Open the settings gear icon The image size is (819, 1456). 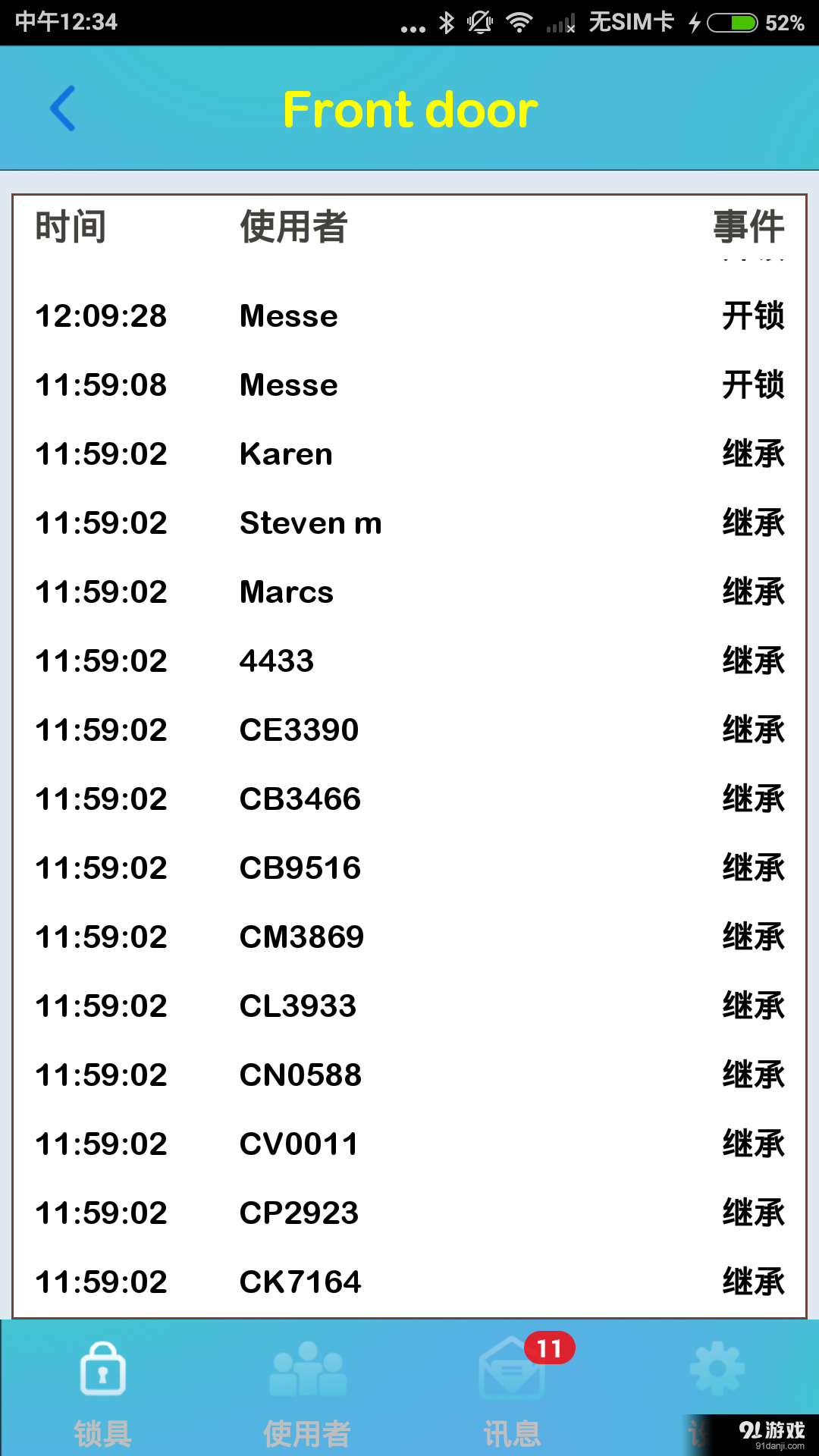tap(717, 1369)
